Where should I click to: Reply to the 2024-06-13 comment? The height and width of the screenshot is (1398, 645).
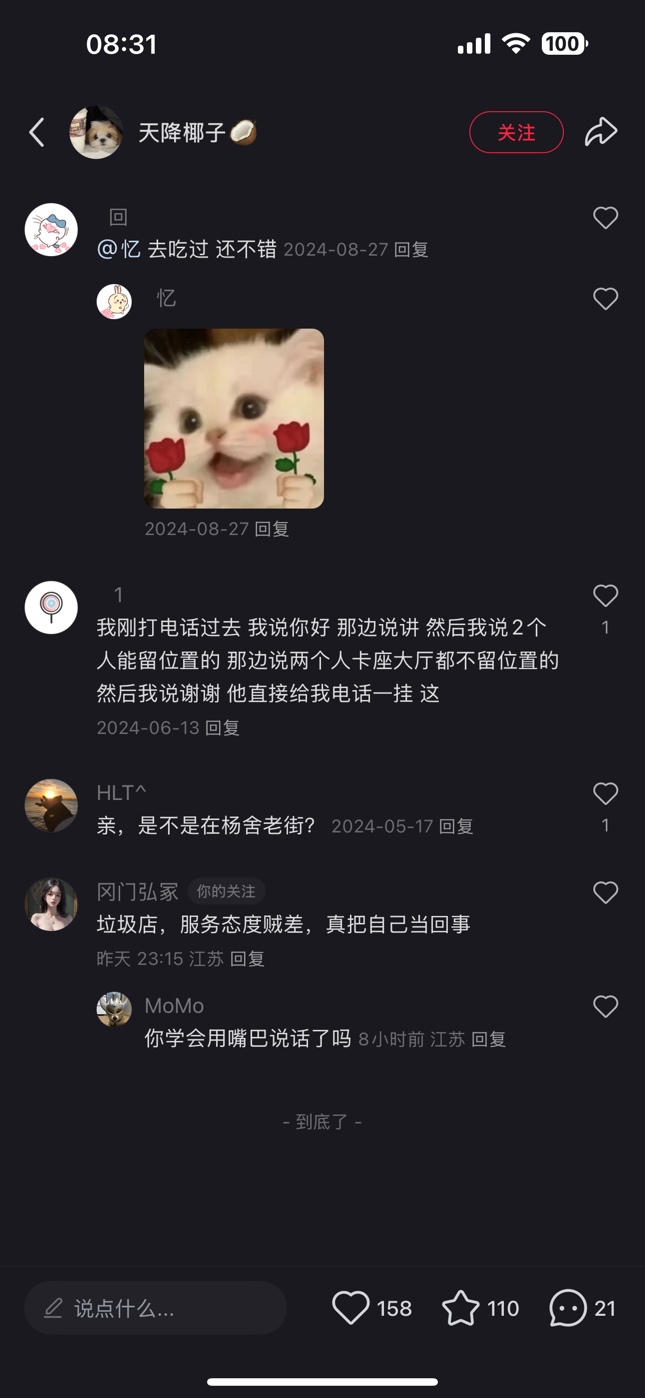[222, 728]
